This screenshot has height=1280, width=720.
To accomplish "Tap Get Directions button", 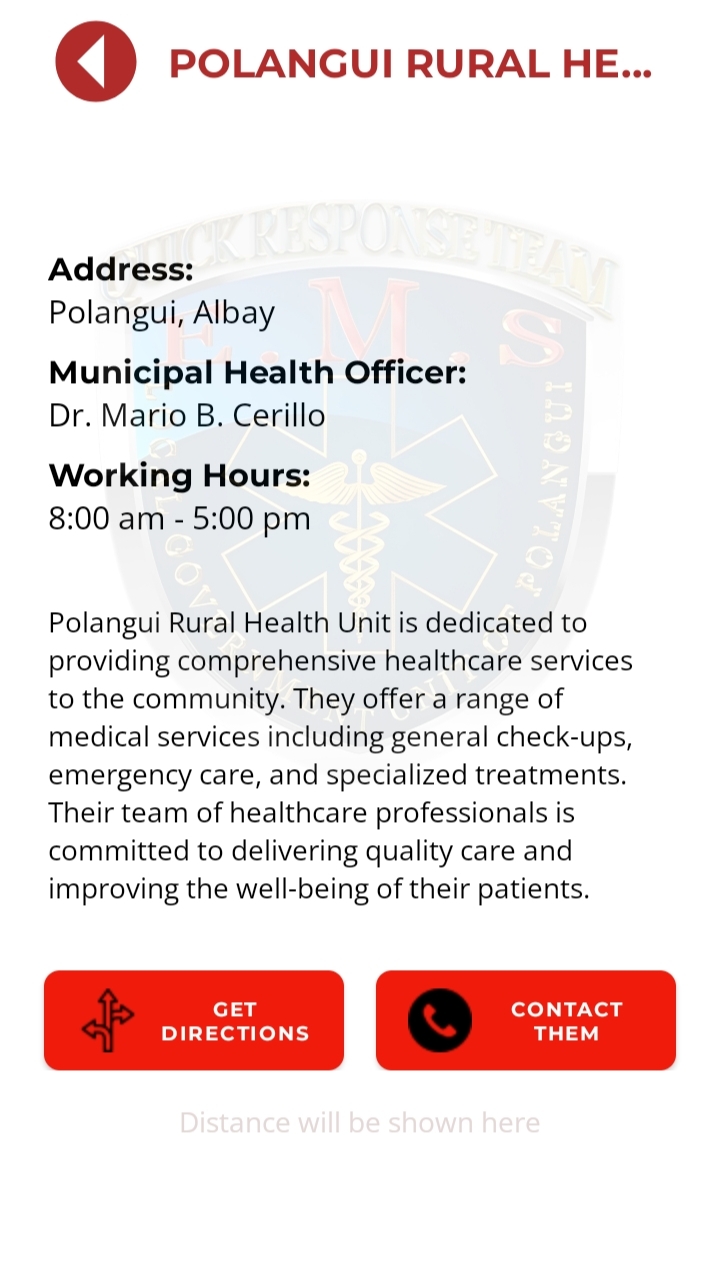I will 194,1020.
